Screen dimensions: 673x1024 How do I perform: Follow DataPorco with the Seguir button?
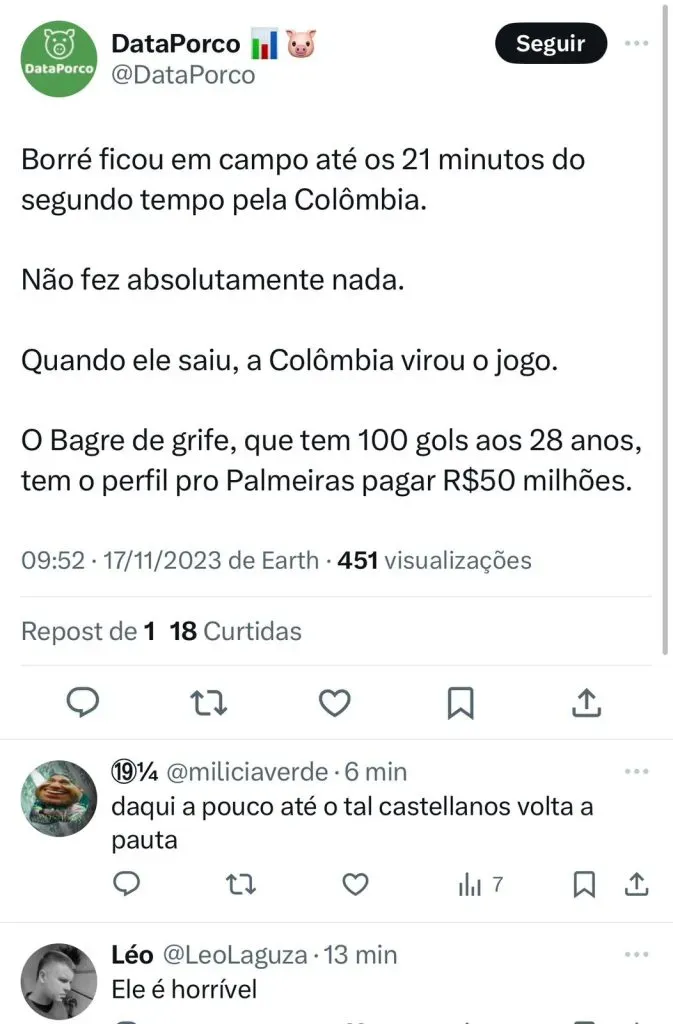tap(550, 43)
